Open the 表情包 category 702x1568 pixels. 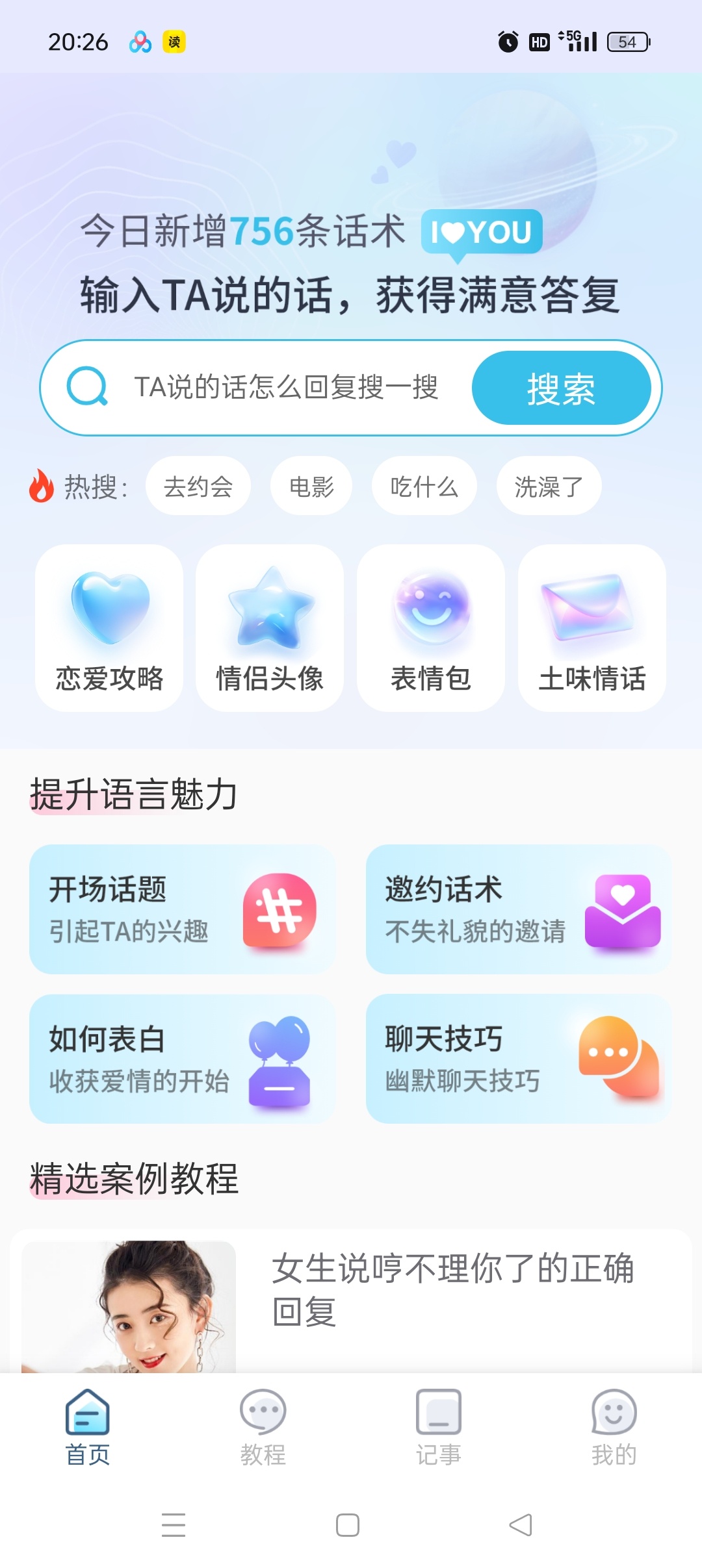tap(430, 628)
